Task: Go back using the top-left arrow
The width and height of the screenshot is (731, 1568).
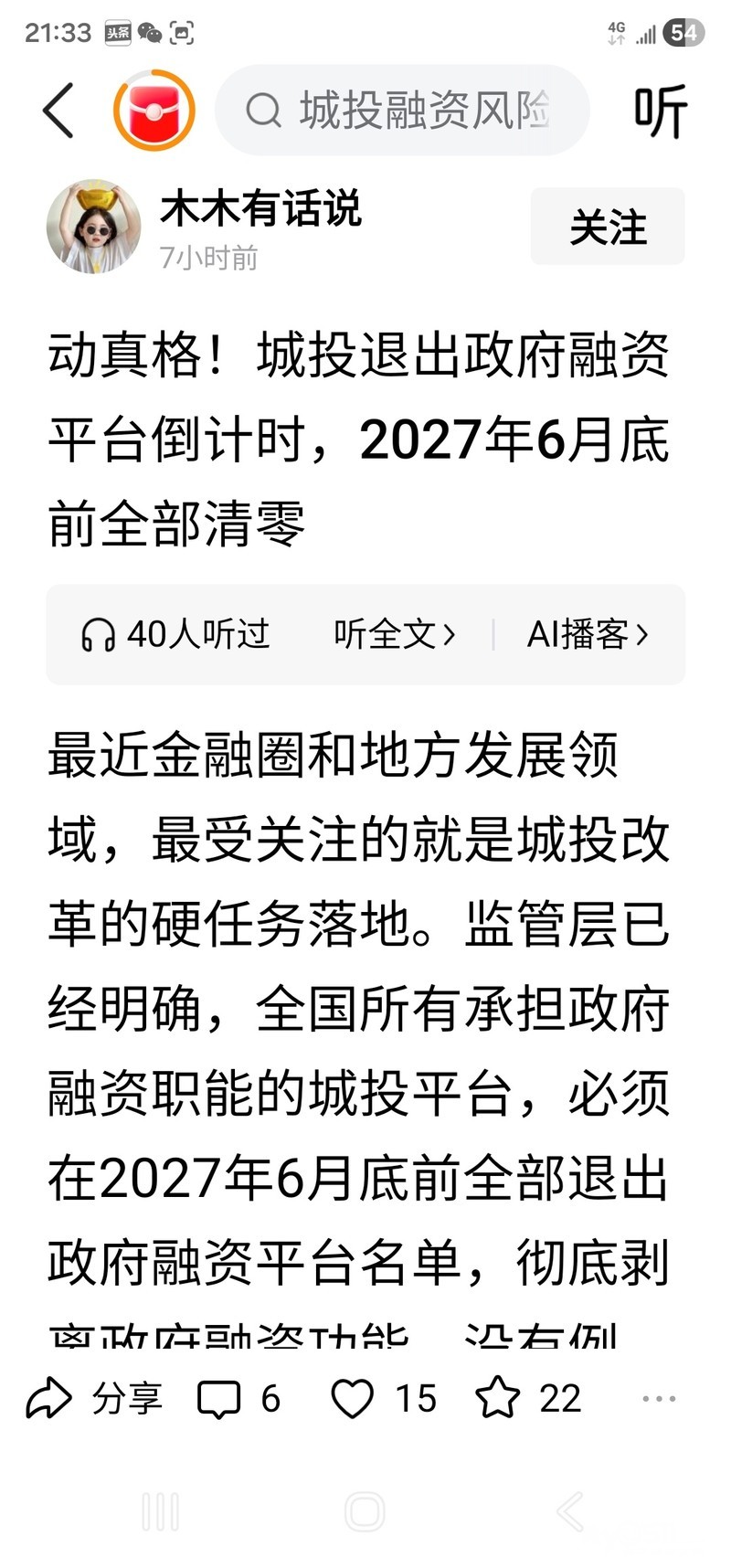Action: (x=58, y=111)
